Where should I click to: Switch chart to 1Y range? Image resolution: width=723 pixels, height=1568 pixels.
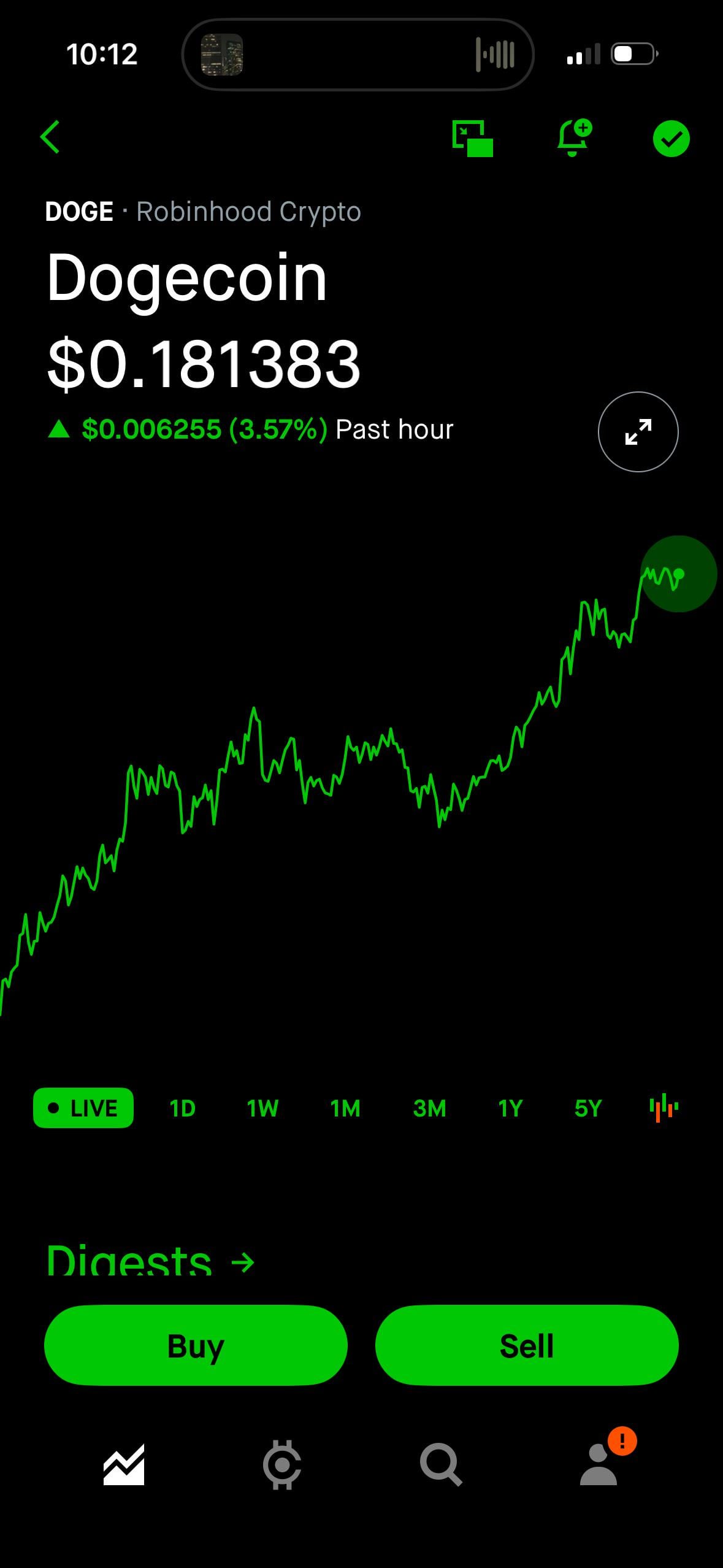pyautogui.click(x=510, y=1109)
